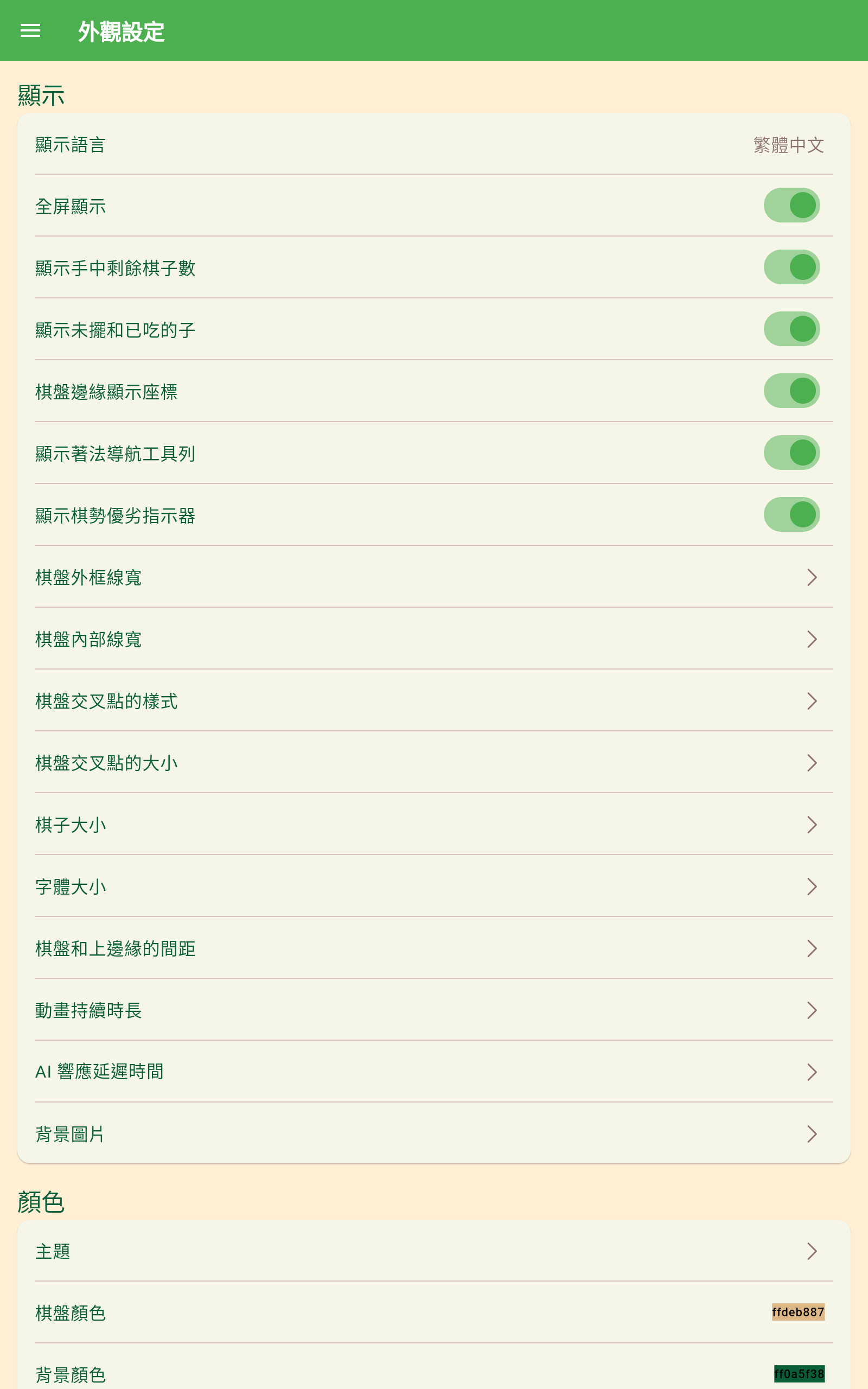Toggle 棋盤邊緣顯示座標 switch
The height and width of the screenshot is (1389, 868).
tap(791, 391)
